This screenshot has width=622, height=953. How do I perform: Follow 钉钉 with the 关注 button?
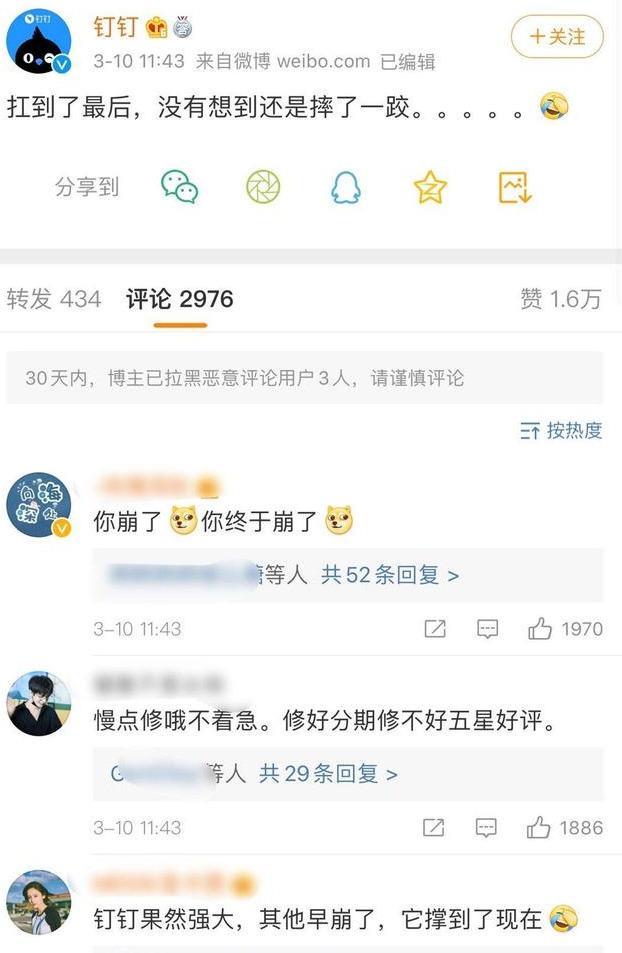point(557,37)
